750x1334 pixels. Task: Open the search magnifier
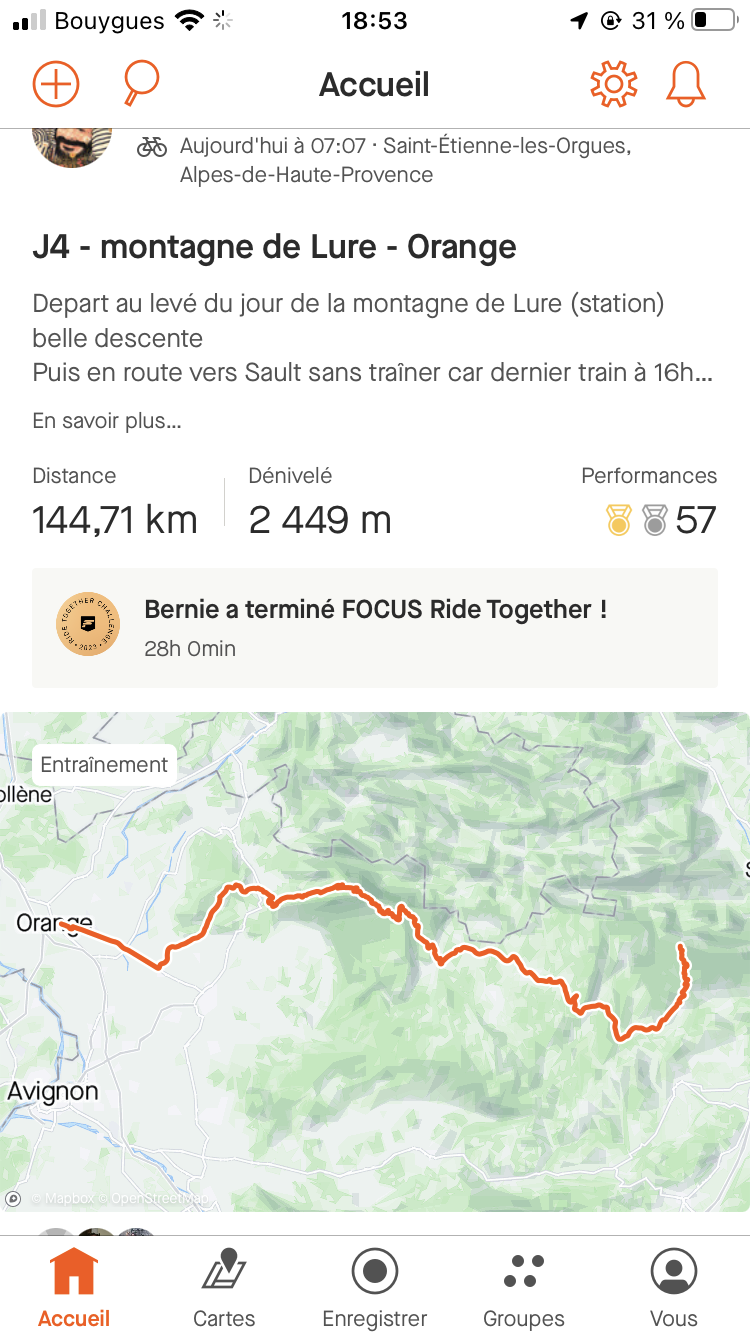[141, 84]
